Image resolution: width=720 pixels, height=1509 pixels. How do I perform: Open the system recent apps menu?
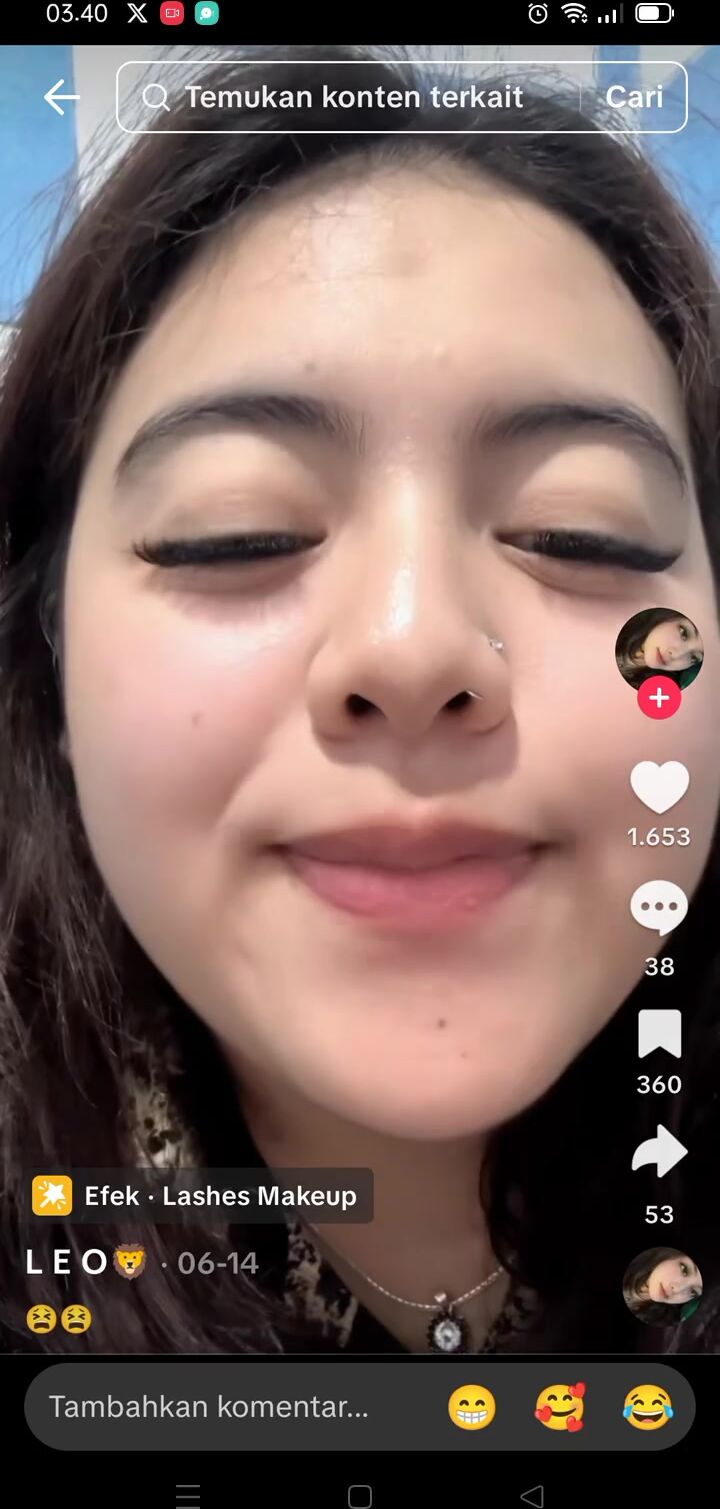(x=188, y=1496)
